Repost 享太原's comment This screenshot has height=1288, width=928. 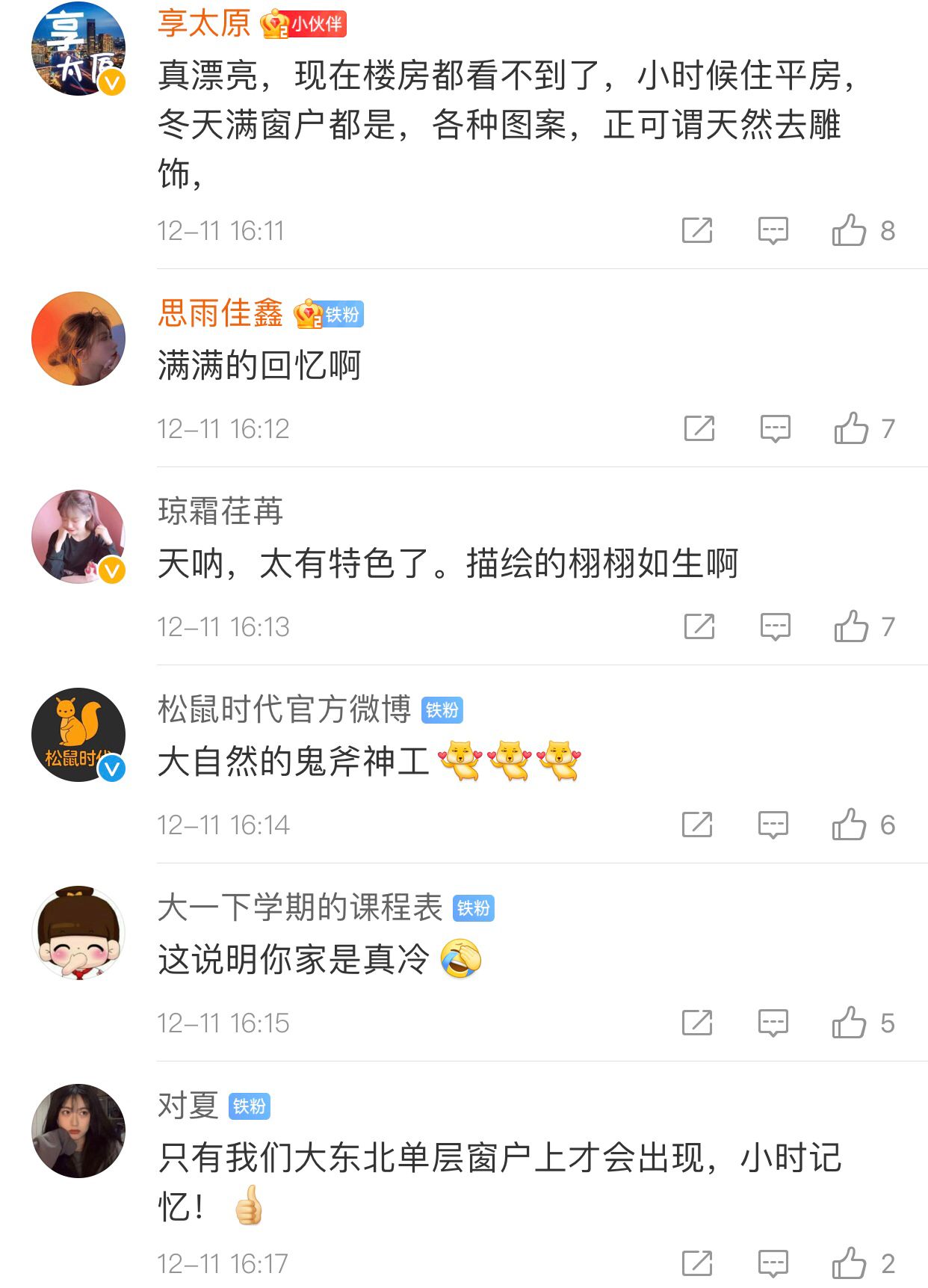(x=697, y=230)
